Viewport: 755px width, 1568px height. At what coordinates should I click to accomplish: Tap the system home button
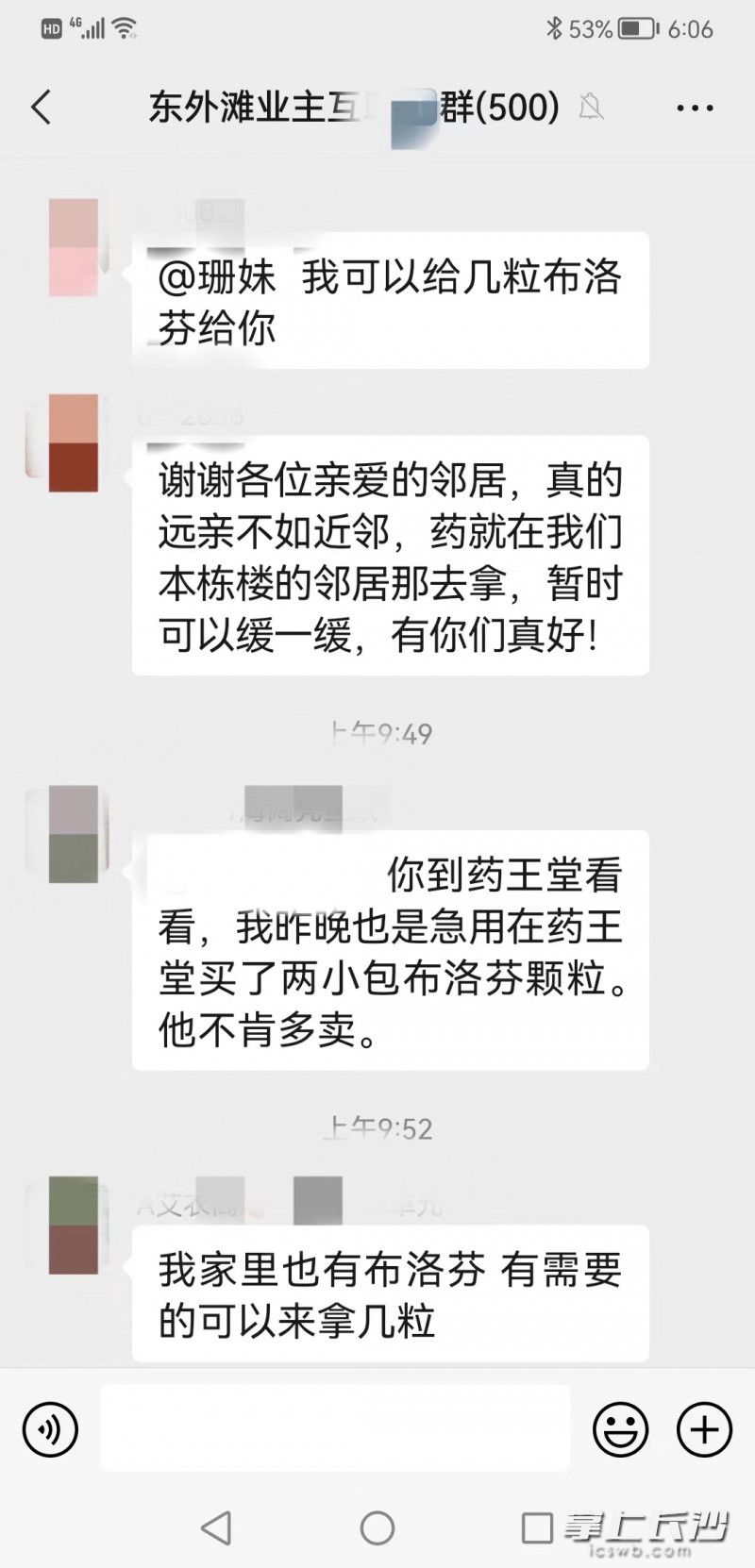point(377,1527)
